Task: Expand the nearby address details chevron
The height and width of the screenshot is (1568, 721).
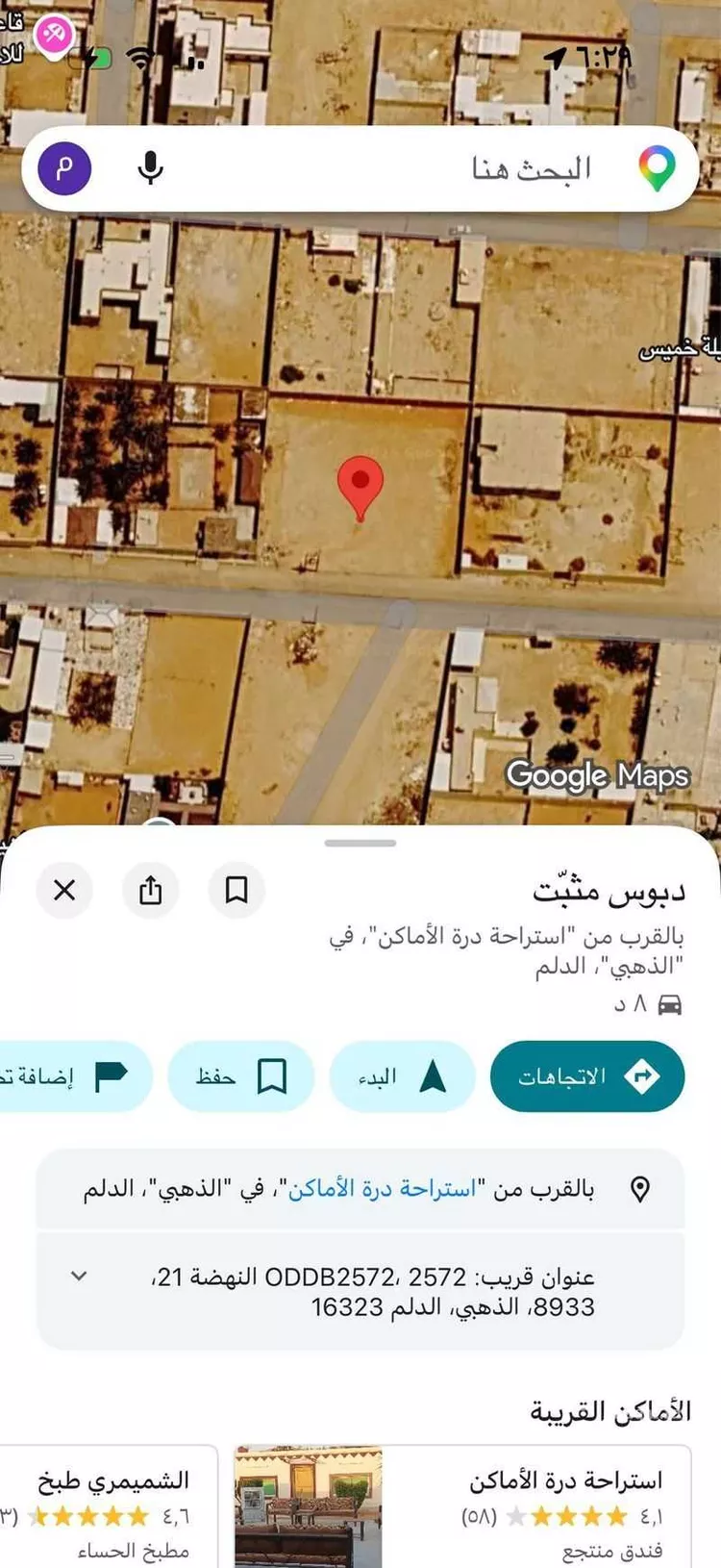Action: tap(80, 1276)
